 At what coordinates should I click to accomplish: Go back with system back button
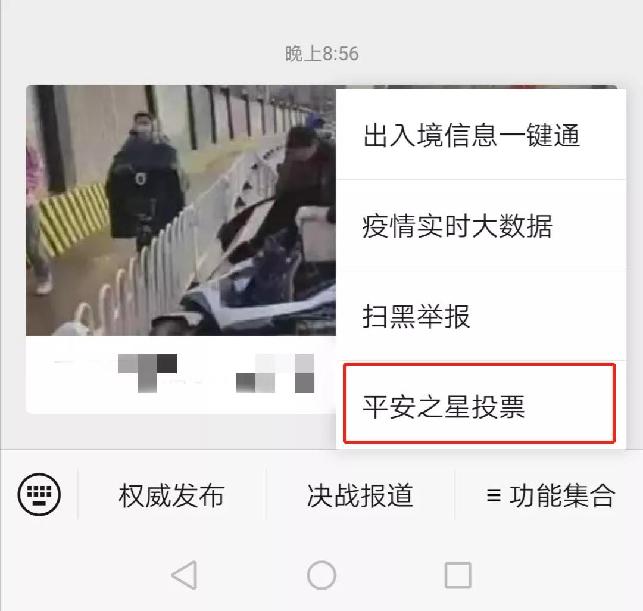tap(184, 574)
